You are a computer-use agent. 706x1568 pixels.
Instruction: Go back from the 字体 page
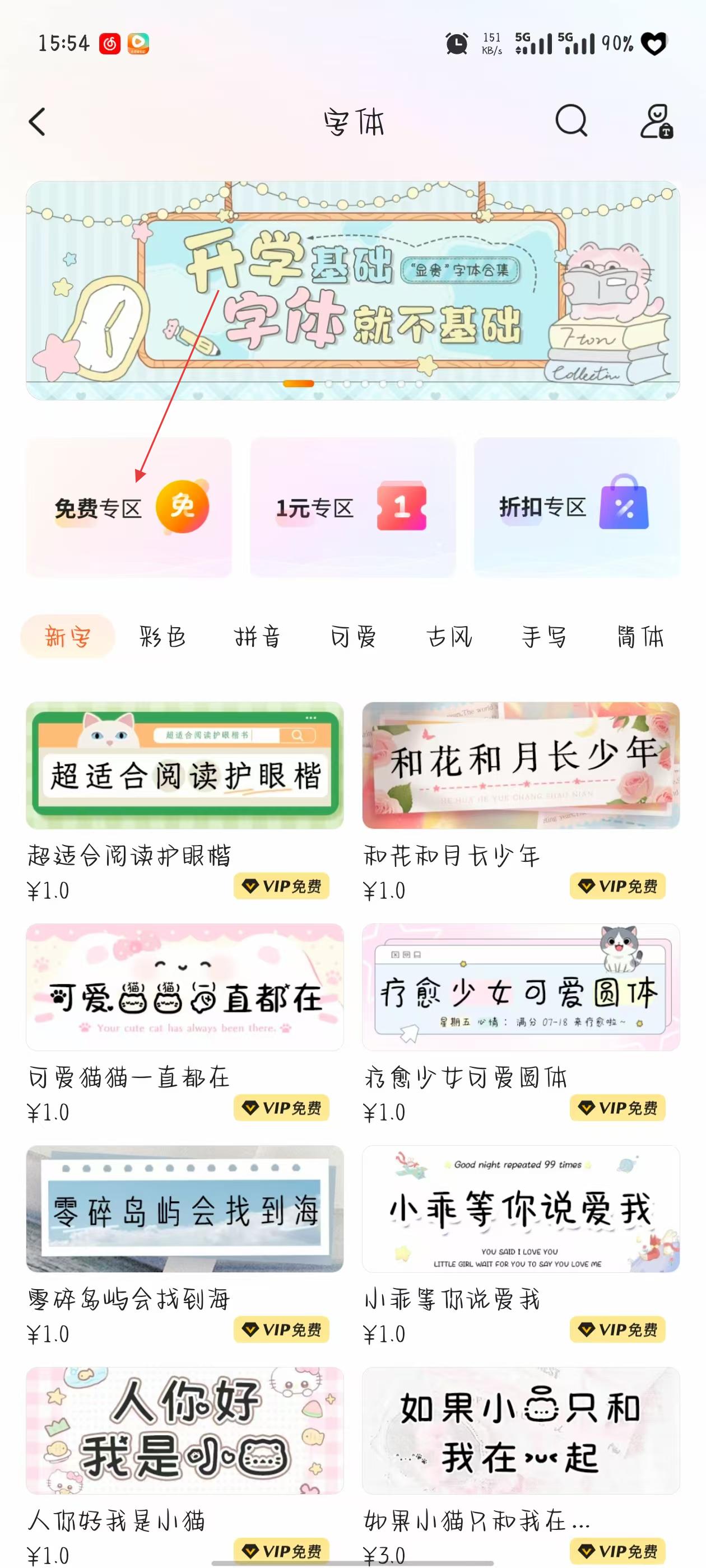click(x=38, y=122)
